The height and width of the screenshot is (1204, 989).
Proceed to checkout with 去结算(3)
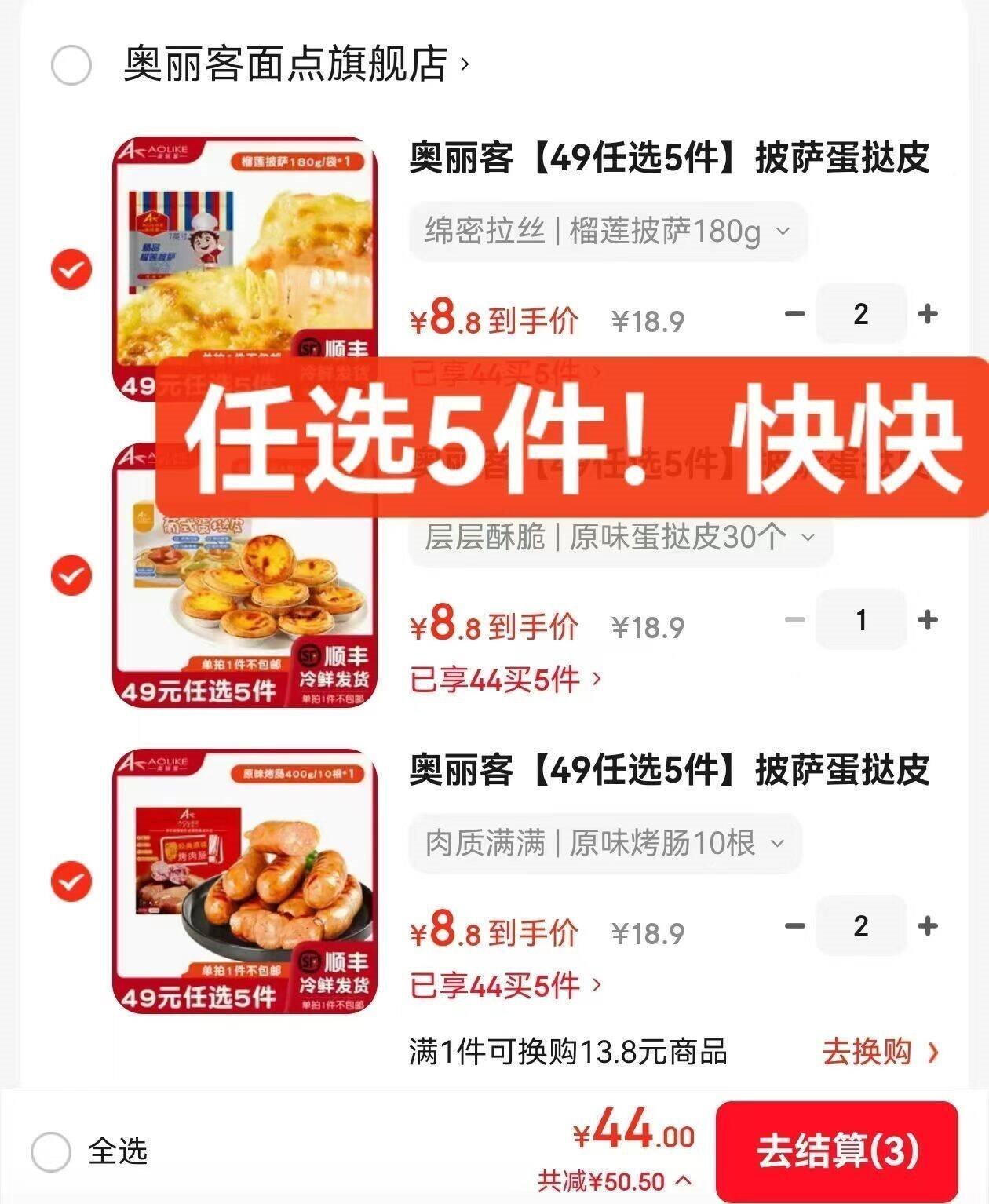pos(837,1151)
